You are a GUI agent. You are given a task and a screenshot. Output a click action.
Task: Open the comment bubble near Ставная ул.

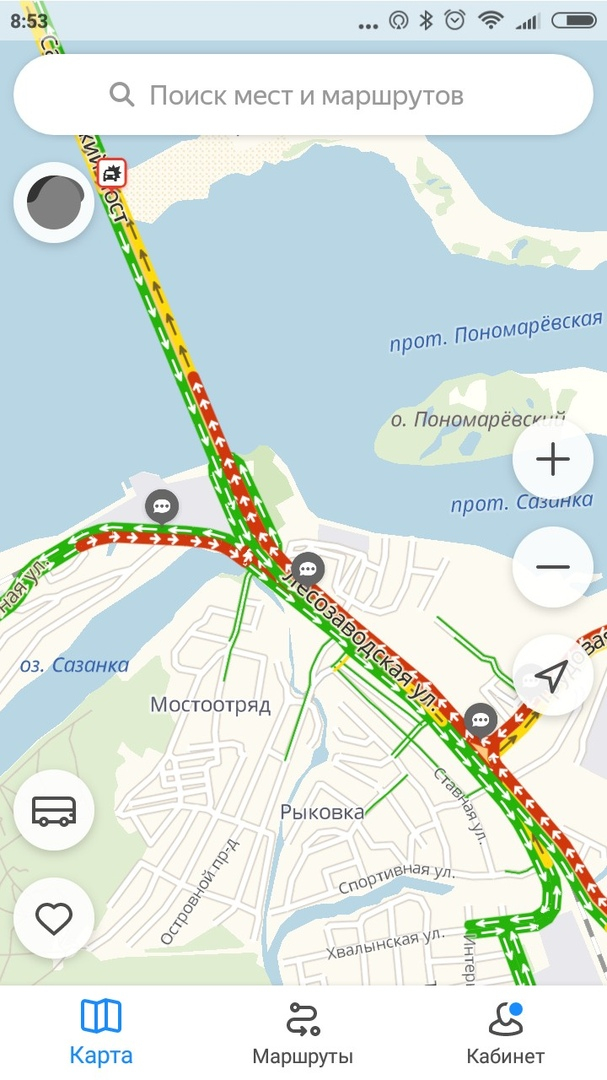click(x=481, y=718)
